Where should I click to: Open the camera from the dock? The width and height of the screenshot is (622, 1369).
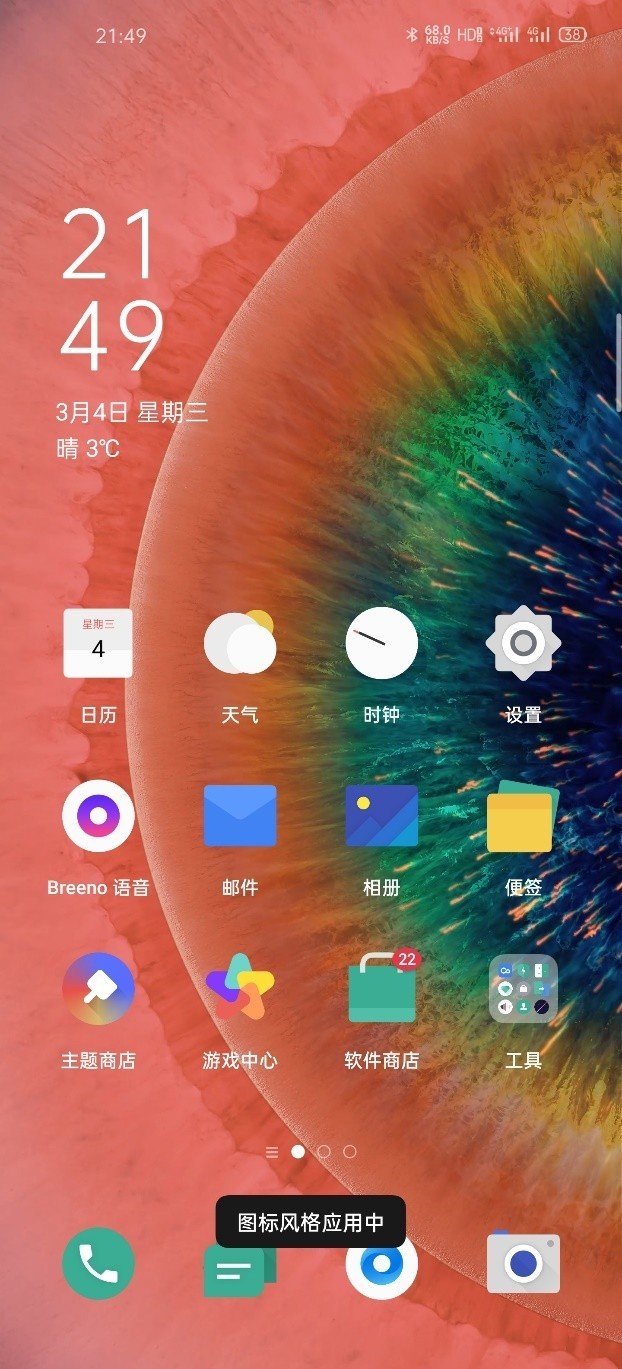tap(523, 1263)
